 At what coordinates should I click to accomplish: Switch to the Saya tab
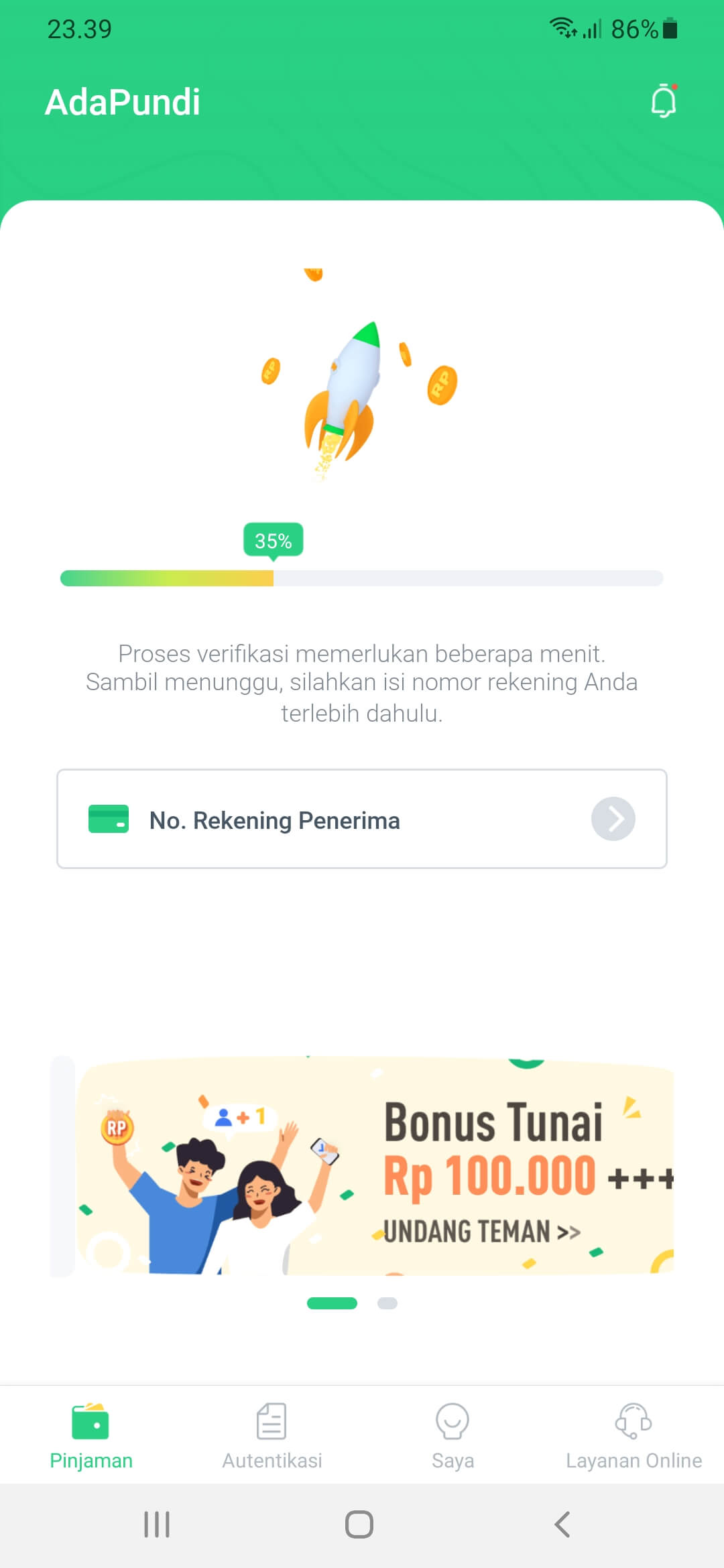coord(452,1435)
